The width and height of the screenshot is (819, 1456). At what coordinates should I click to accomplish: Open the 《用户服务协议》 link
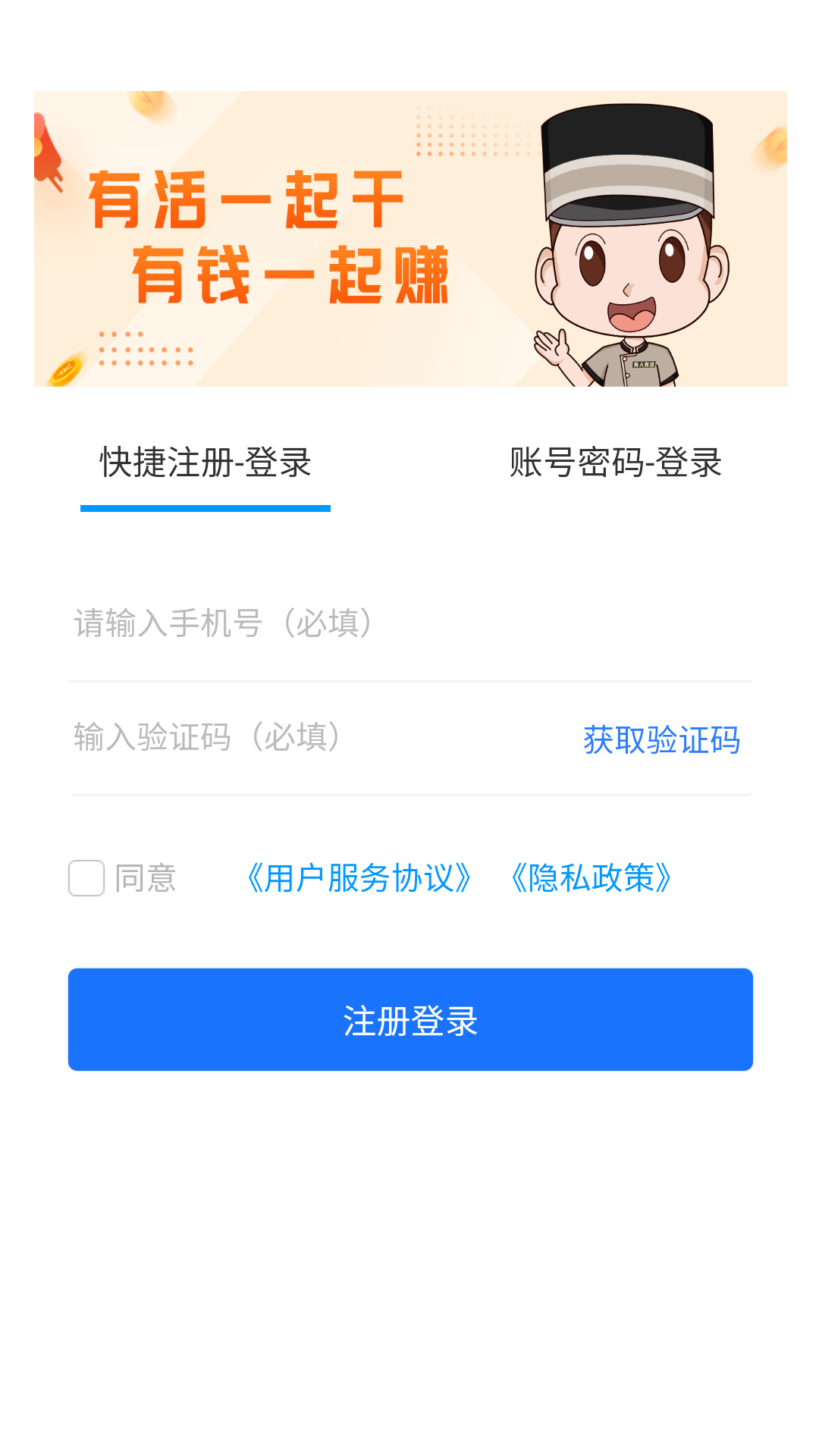[x=359, y=878]
